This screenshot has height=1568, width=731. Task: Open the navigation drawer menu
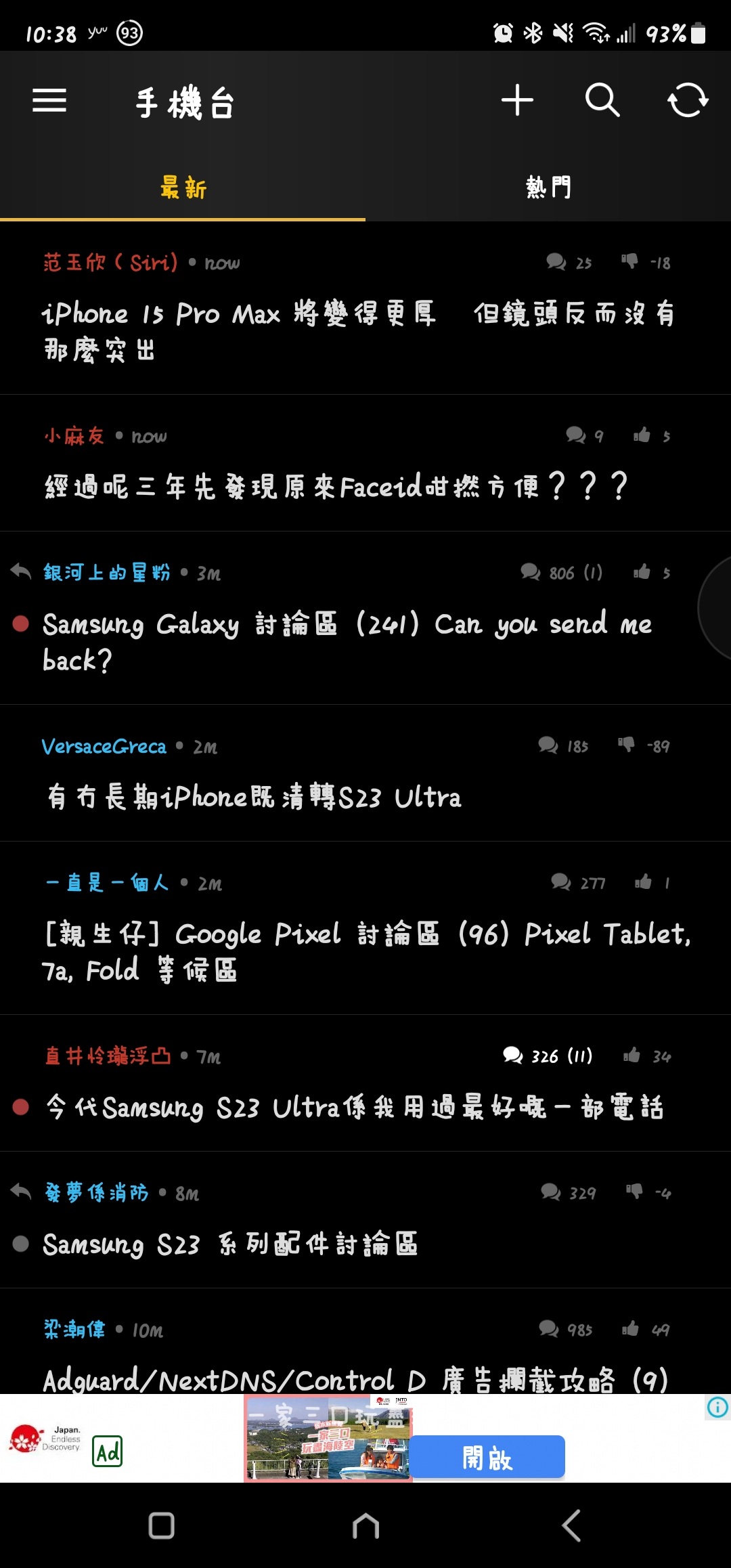[x=49, y=100]
